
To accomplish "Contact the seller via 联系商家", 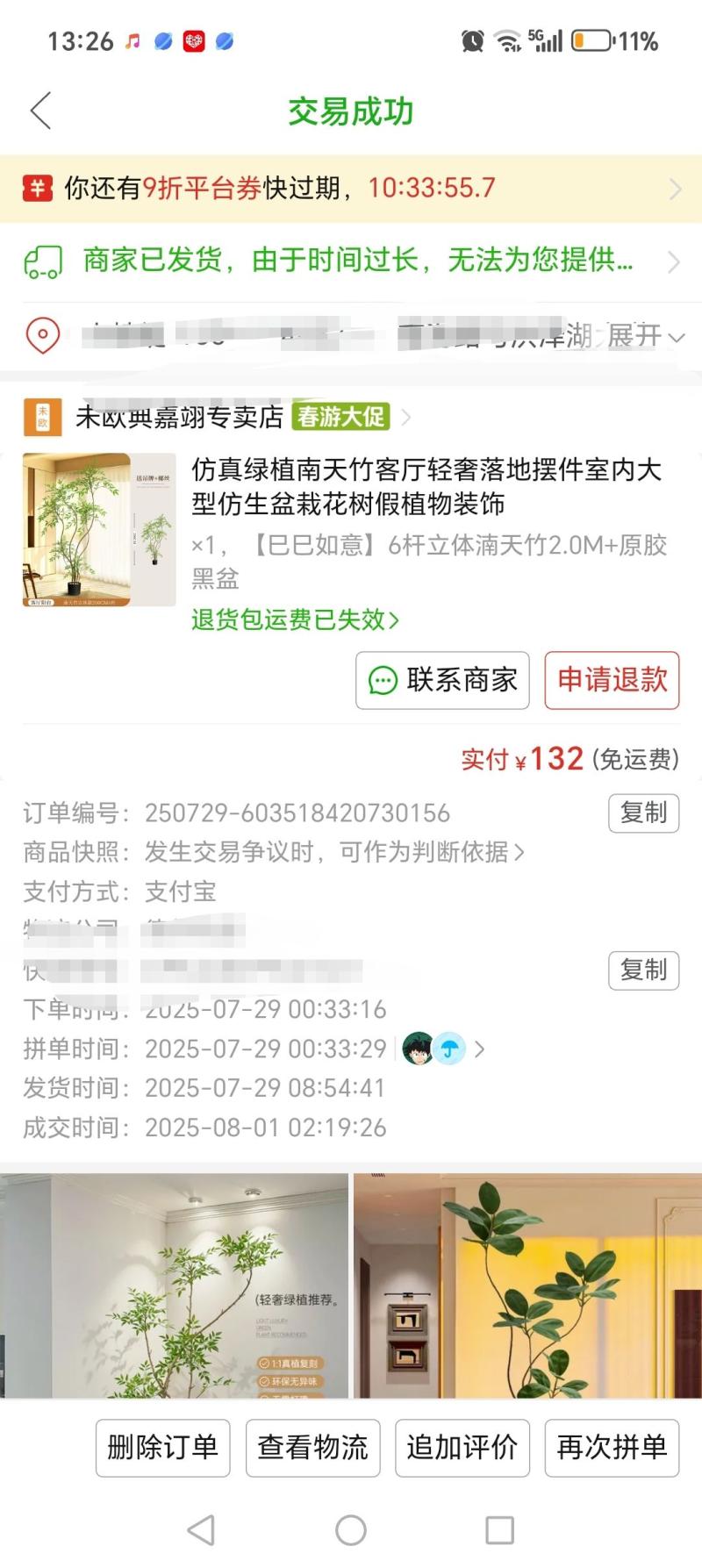I will [442, 680].
